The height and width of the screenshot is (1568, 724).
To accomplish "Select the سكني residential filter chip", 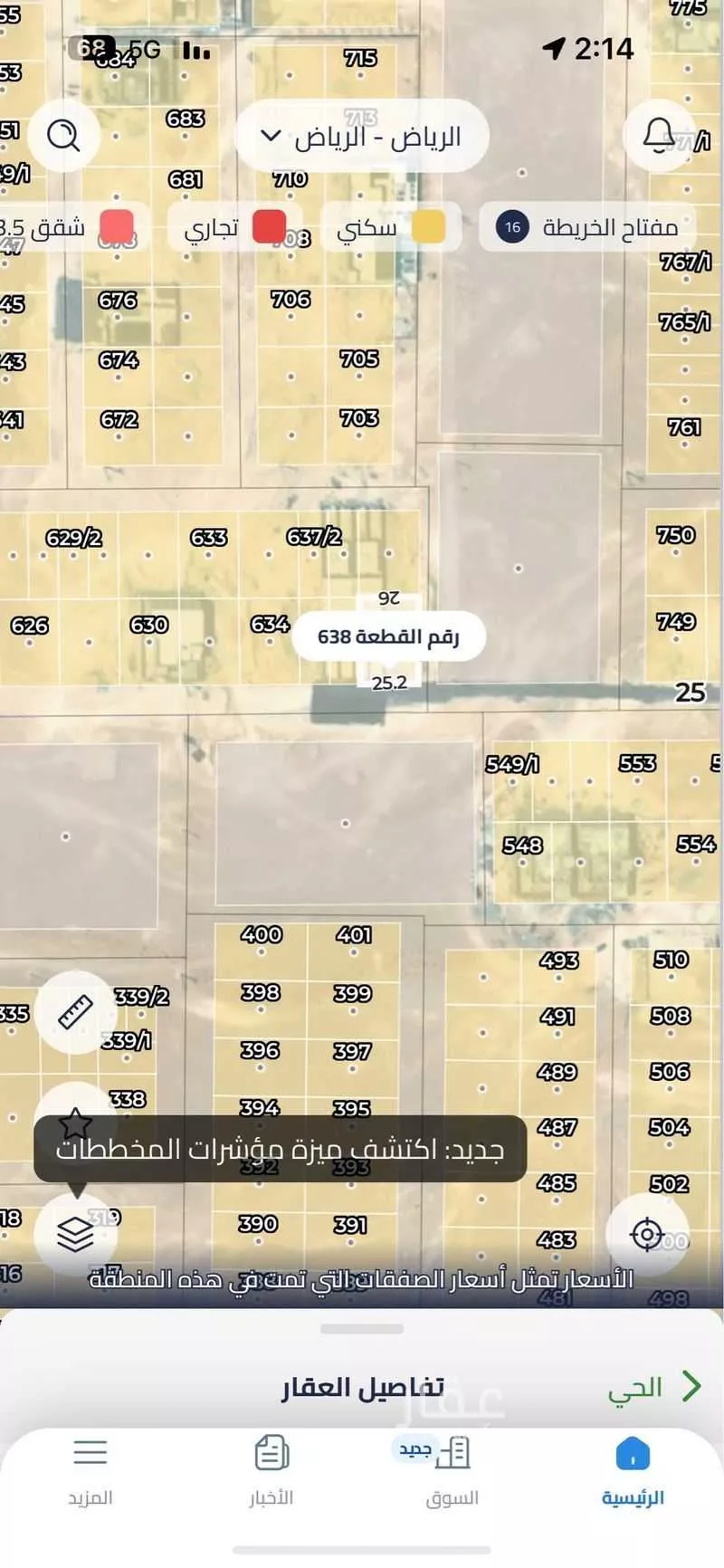I will 390,227.
